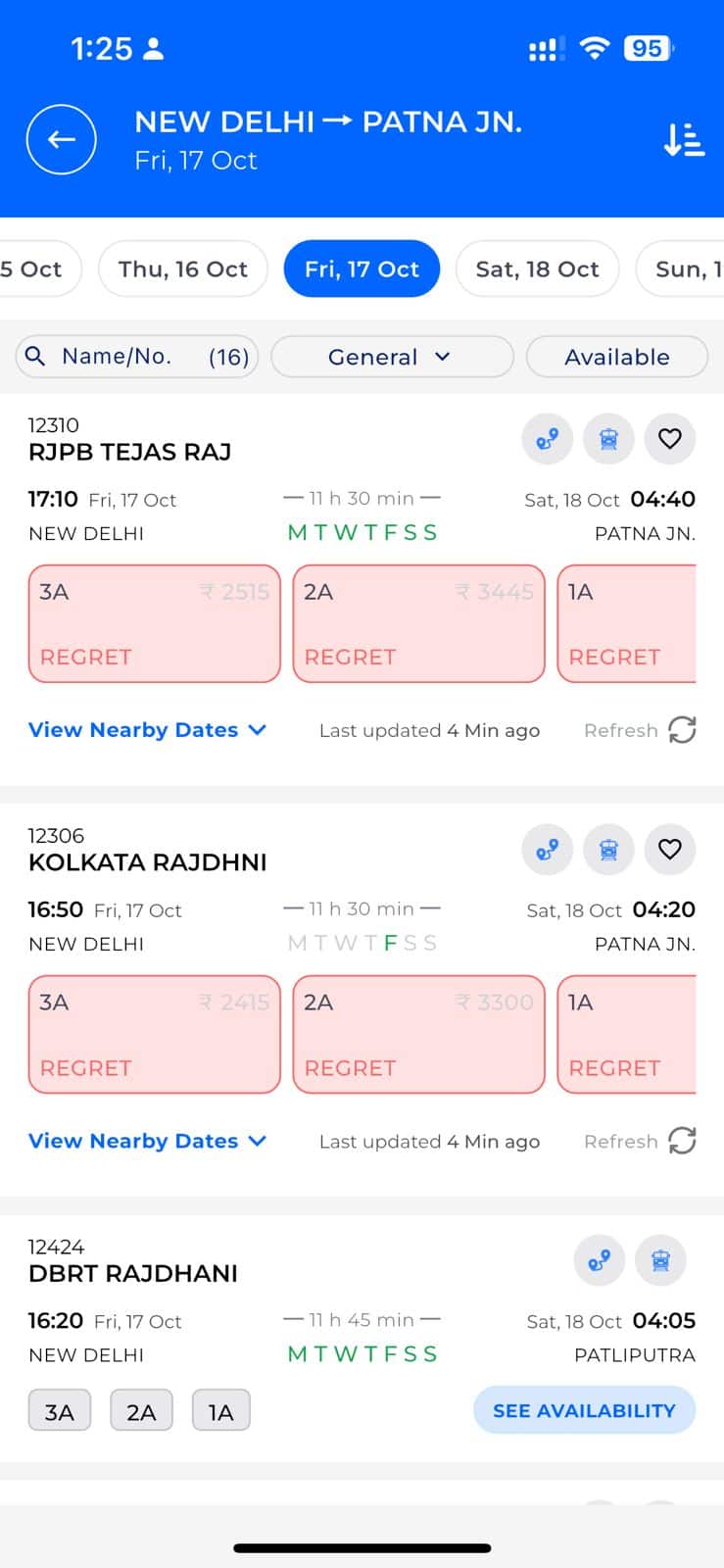Choose 2A class chip for DBRT Rajdhani
Screen dimensions: 724x1568
coord(141,1411)
